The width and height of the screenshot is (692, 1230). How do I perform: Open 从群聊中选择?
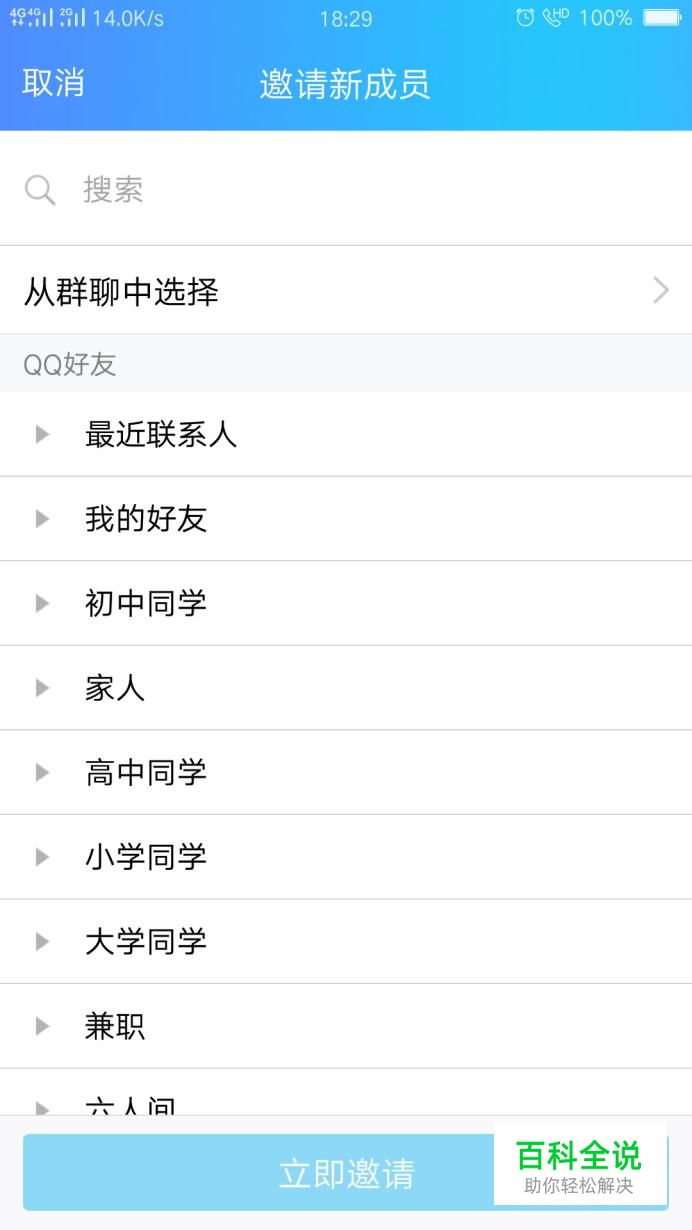click(x=346, y=291)
